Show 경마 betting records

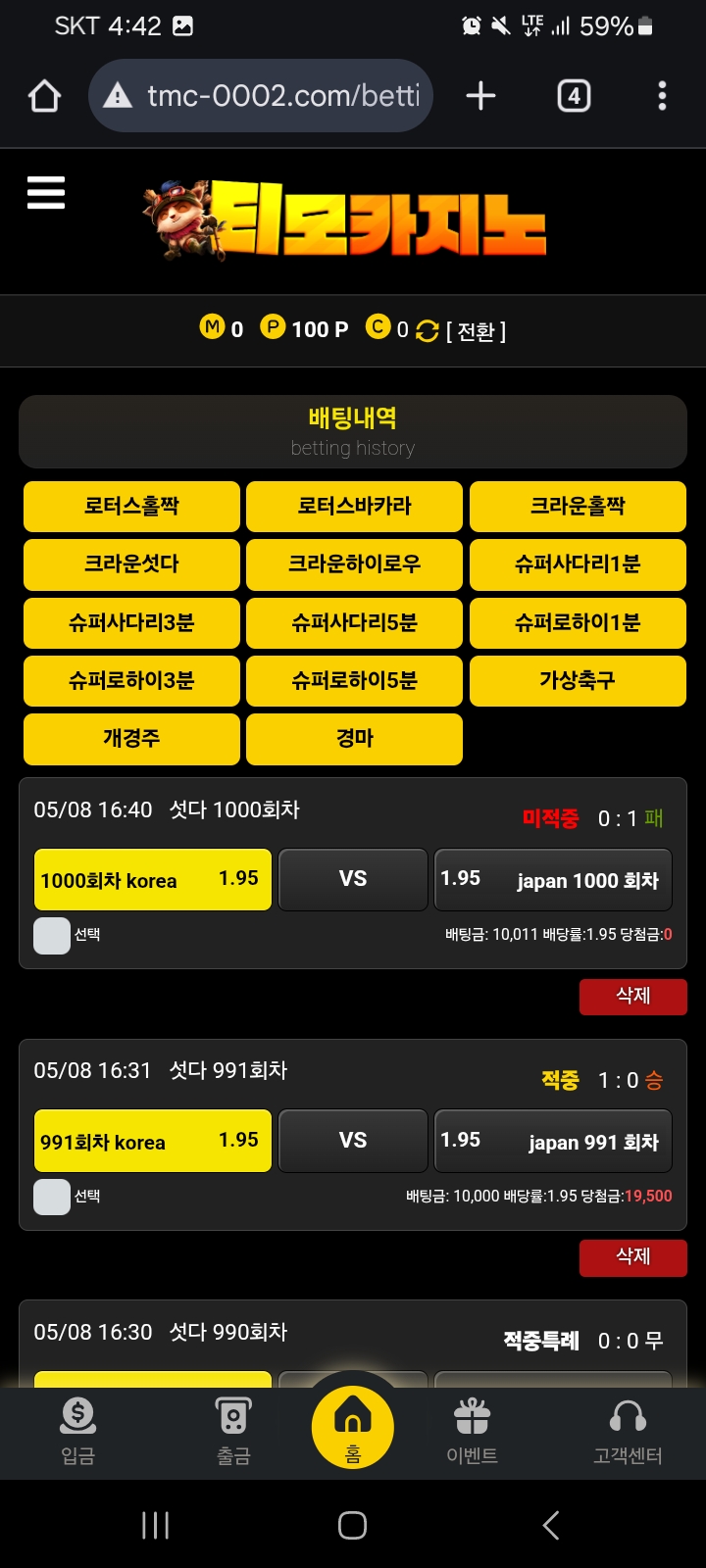click(x=354, y=738)
